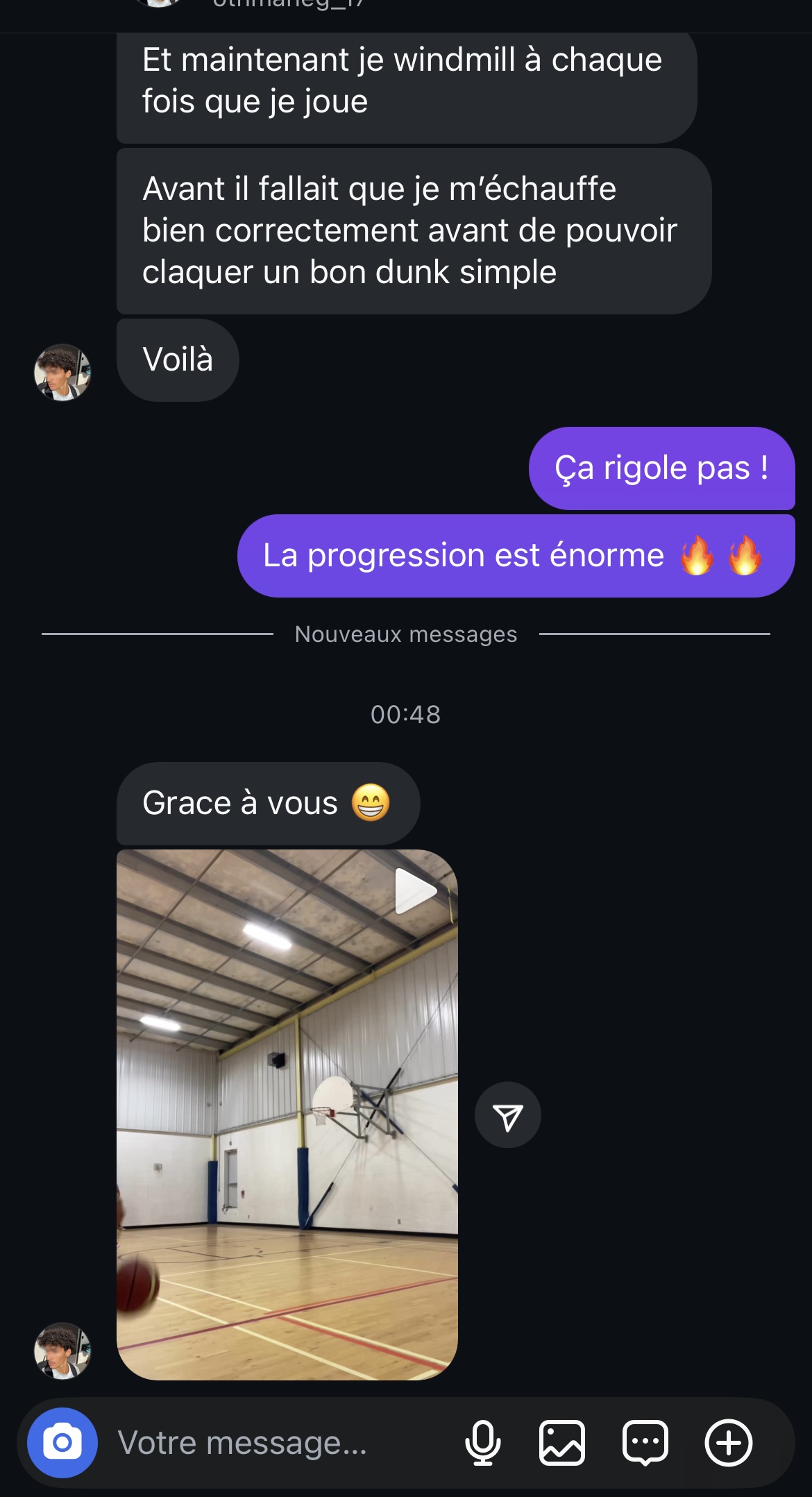812x1497 pixels.
Task: Forward the shared video with the paper-plane icon
Action: (x=507, y=1115)
